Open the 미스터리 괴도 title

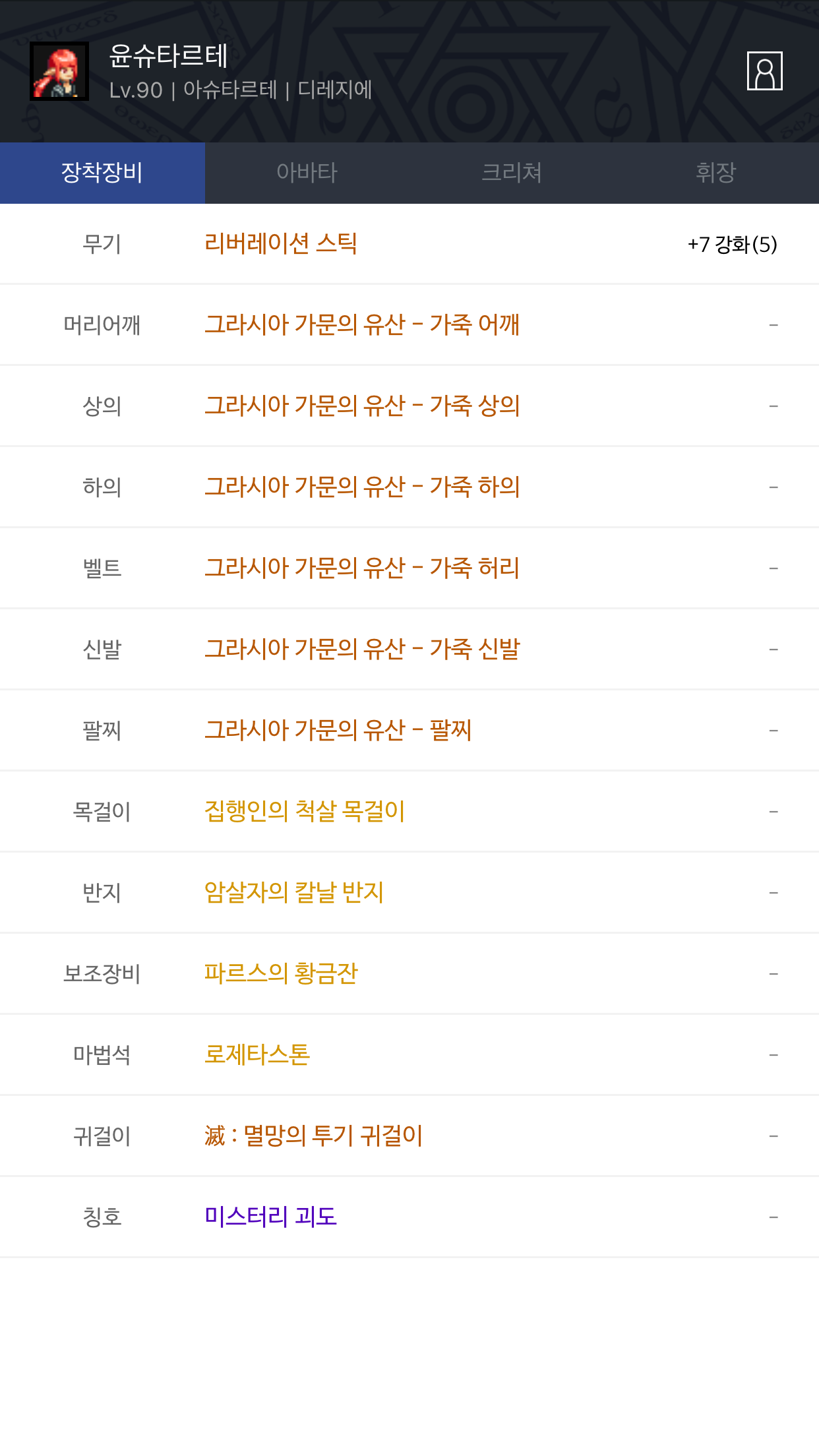tap(270, 1217)
